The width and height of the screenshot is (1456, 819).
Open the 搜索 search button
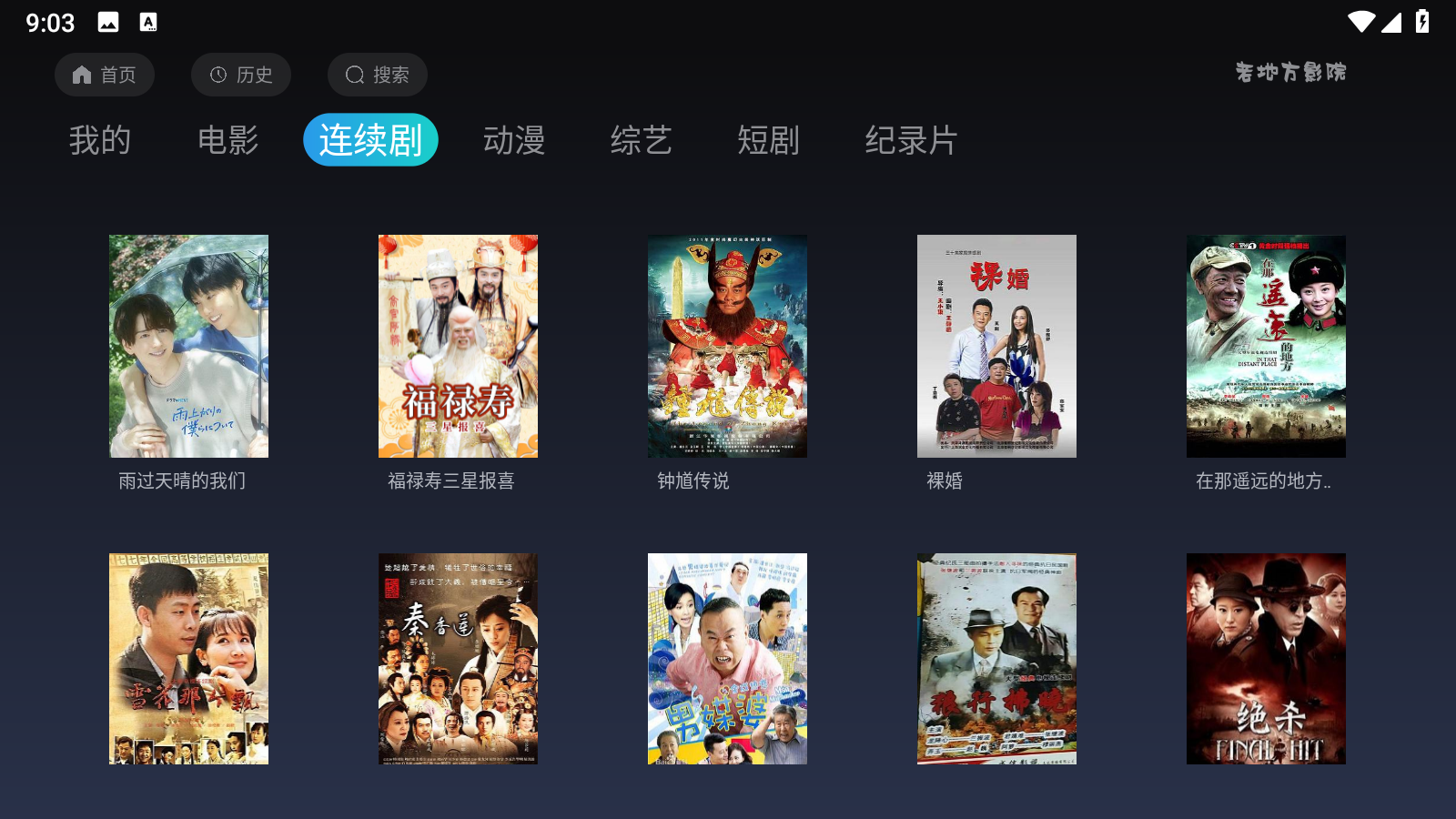[378, 75]
